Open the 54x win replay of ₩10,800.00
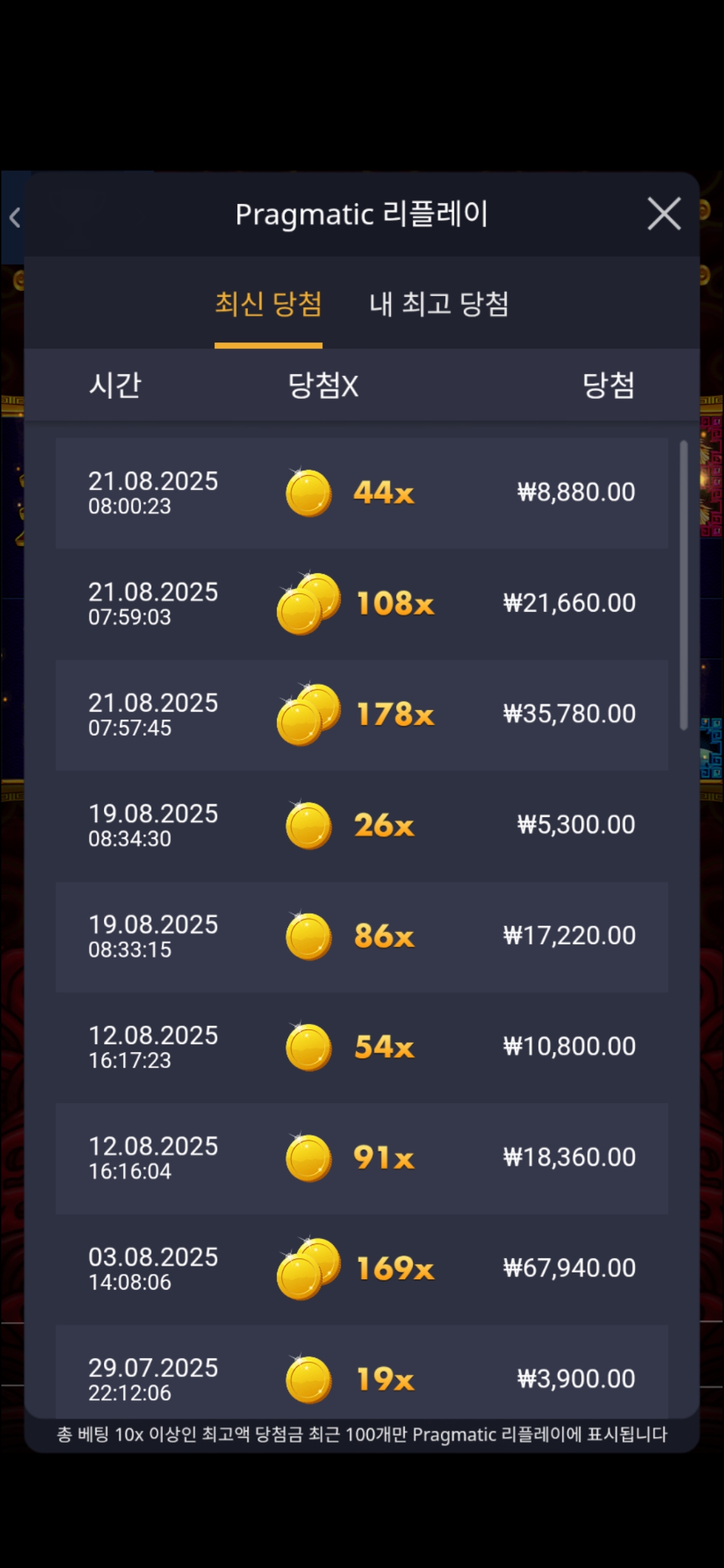 coord(362,1047)
